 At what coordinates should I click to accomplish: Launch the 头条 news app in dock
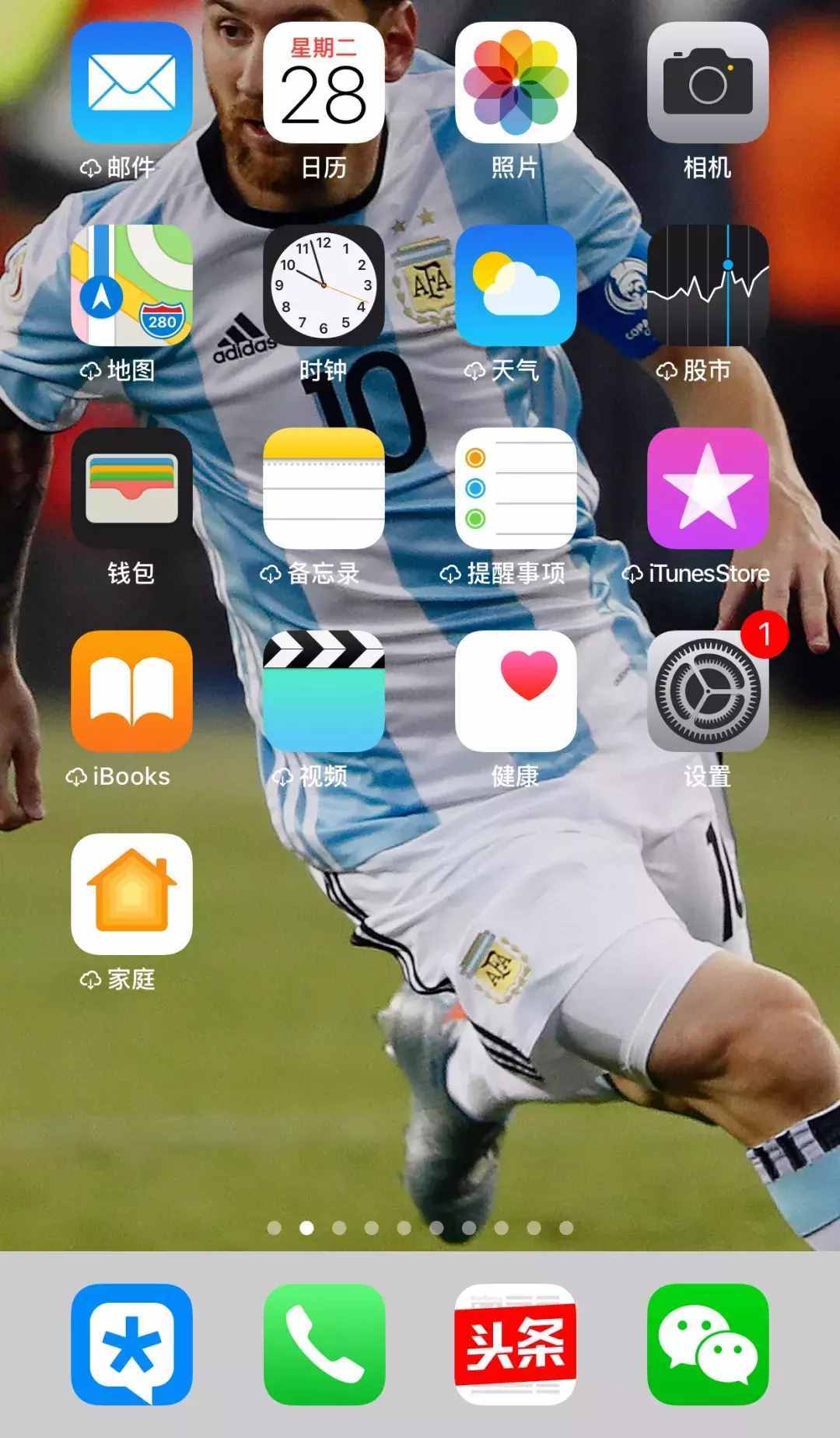click(x=516, y=1344)
